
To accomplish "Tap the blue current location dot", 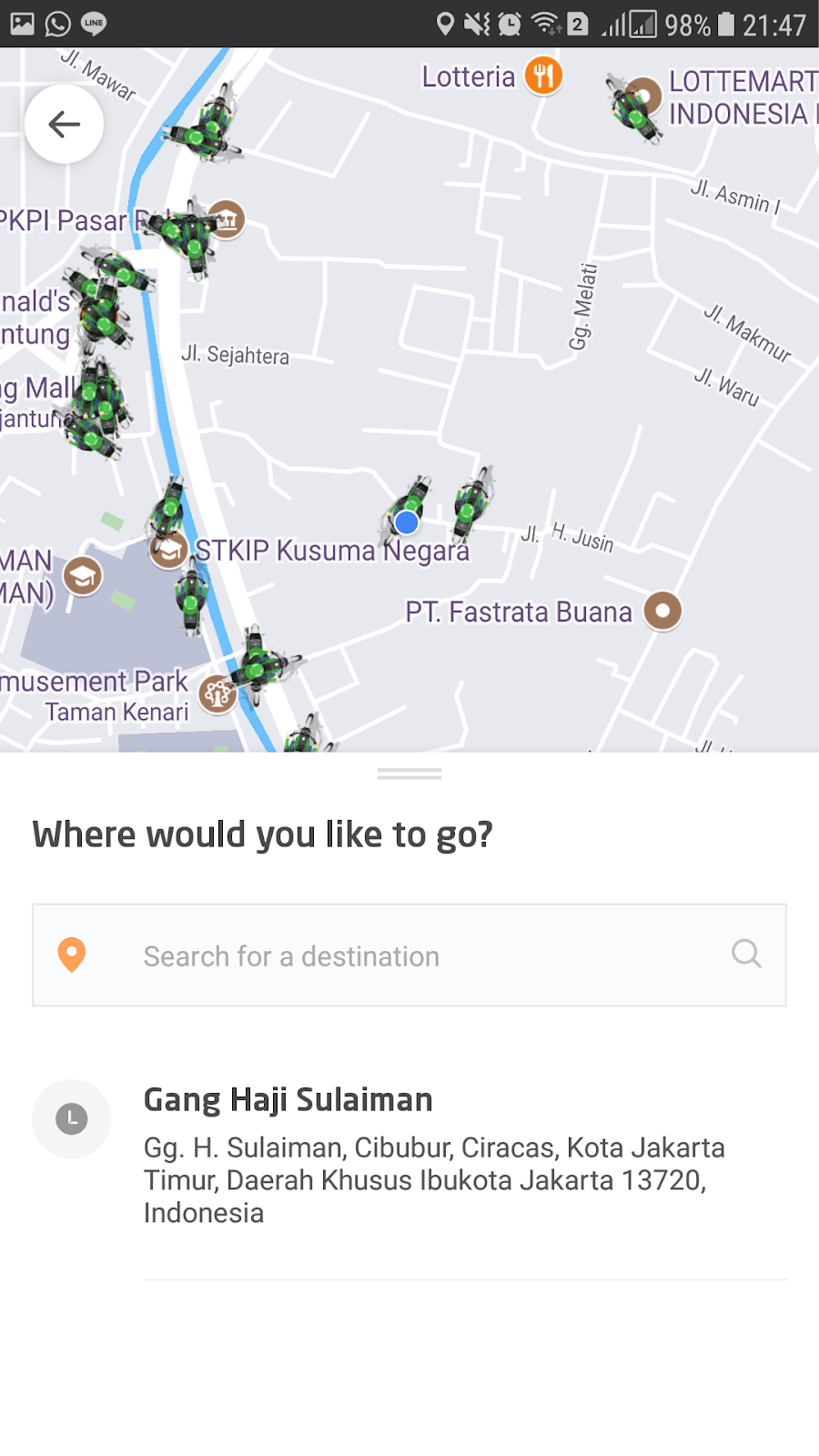I will pyautogui.click(x=406, y=521).
